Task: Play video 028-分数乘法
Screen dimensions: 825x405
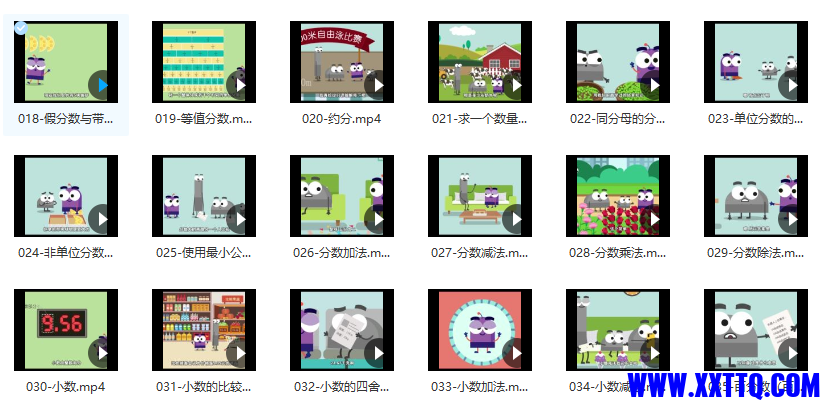Action: point(617,196)
